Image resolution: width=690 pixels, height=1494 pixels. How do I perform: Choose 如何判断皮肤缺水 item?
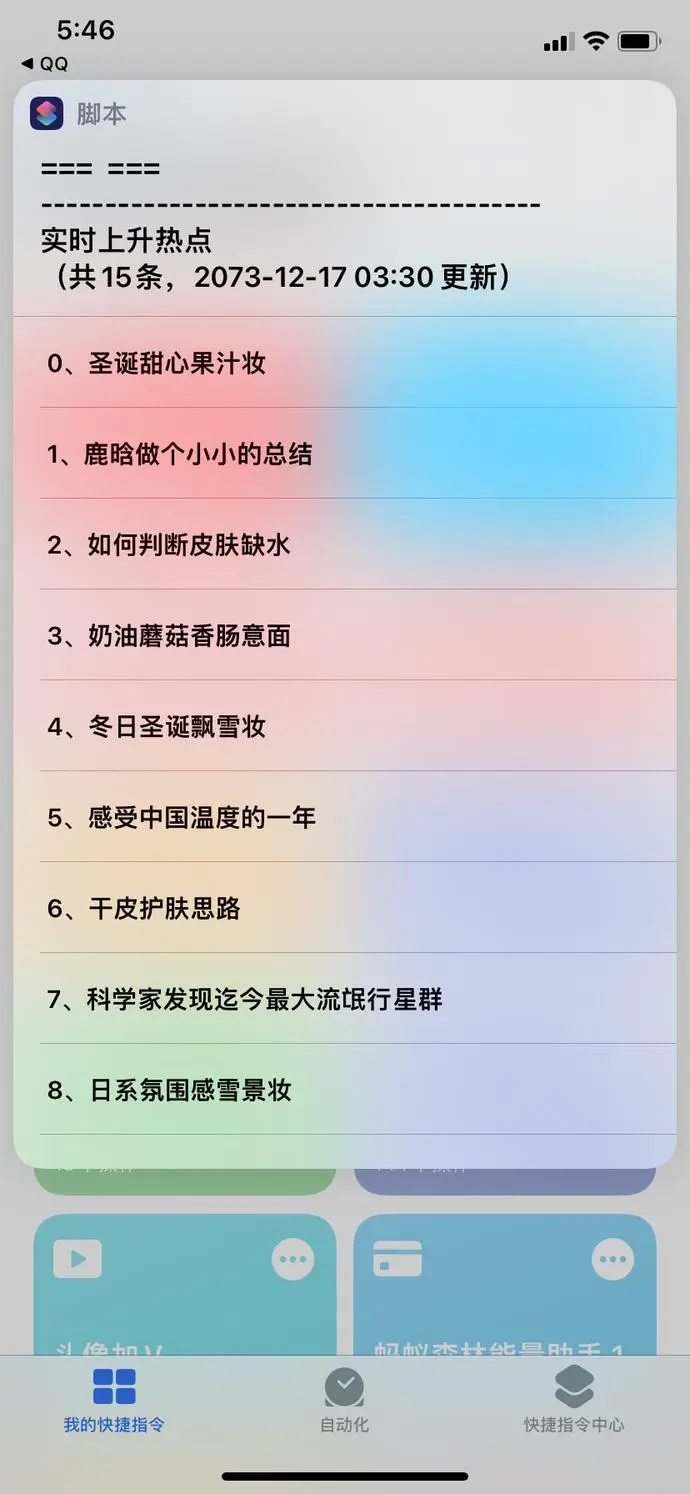(345, 545)
